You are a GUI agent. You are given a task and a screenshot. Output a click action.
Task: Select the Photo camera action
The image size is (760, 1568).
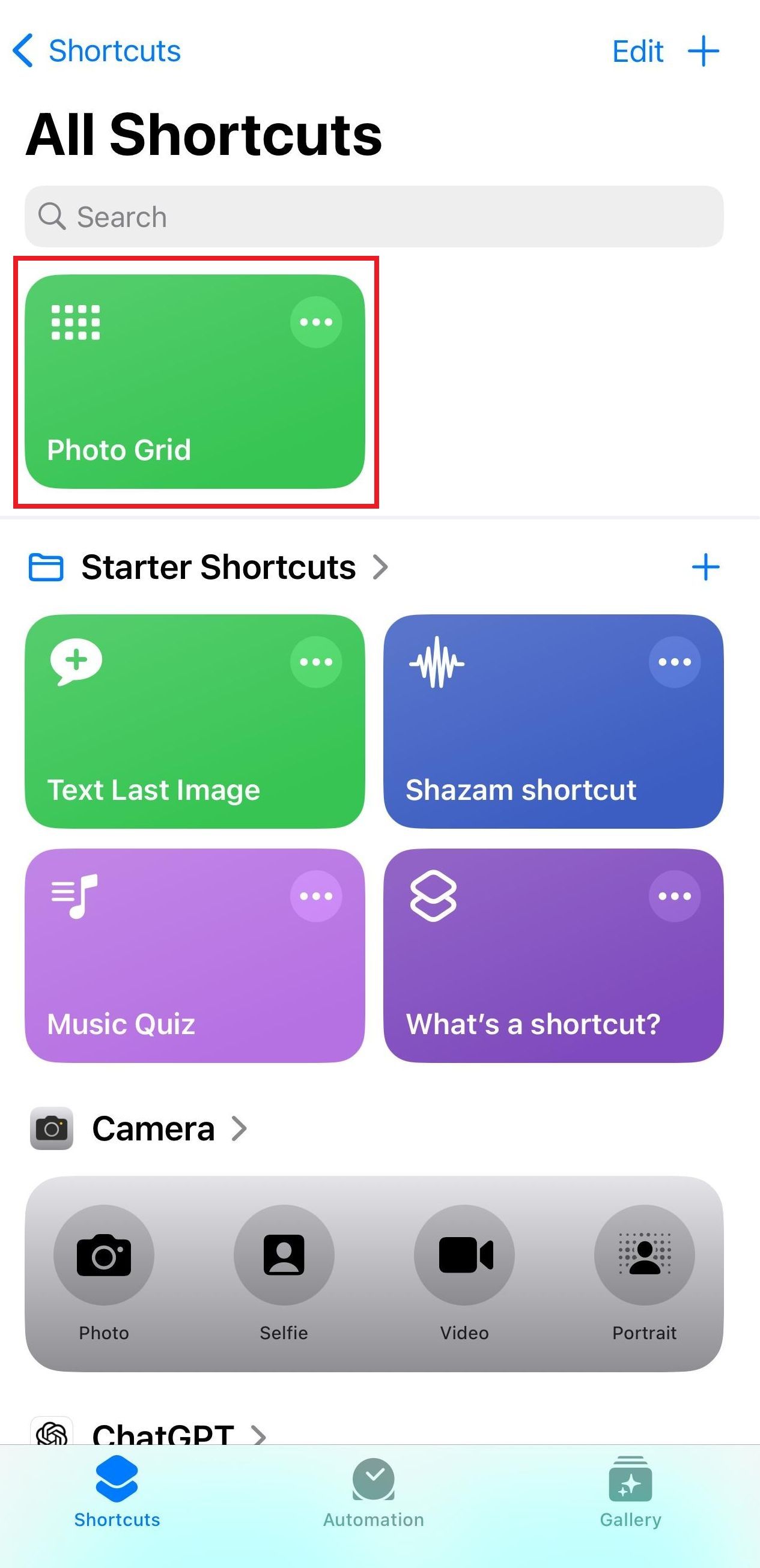[x=104, y=1255]
